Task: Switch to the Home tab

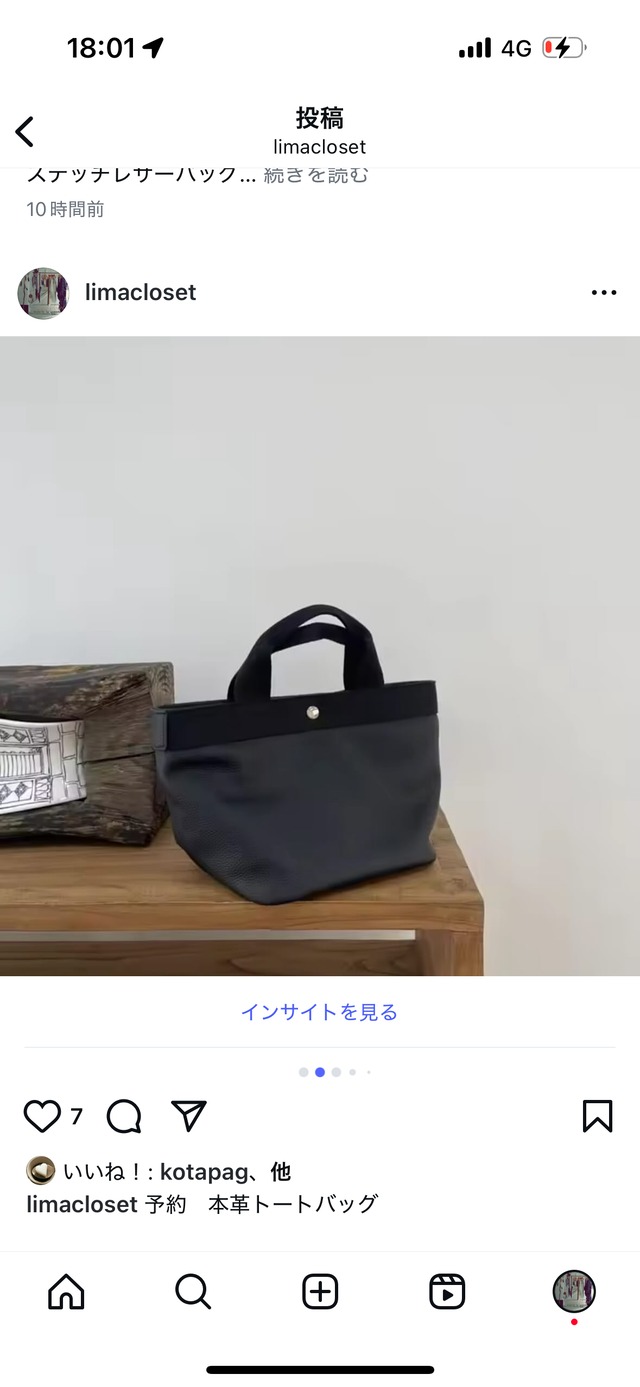Action: 66,1292
